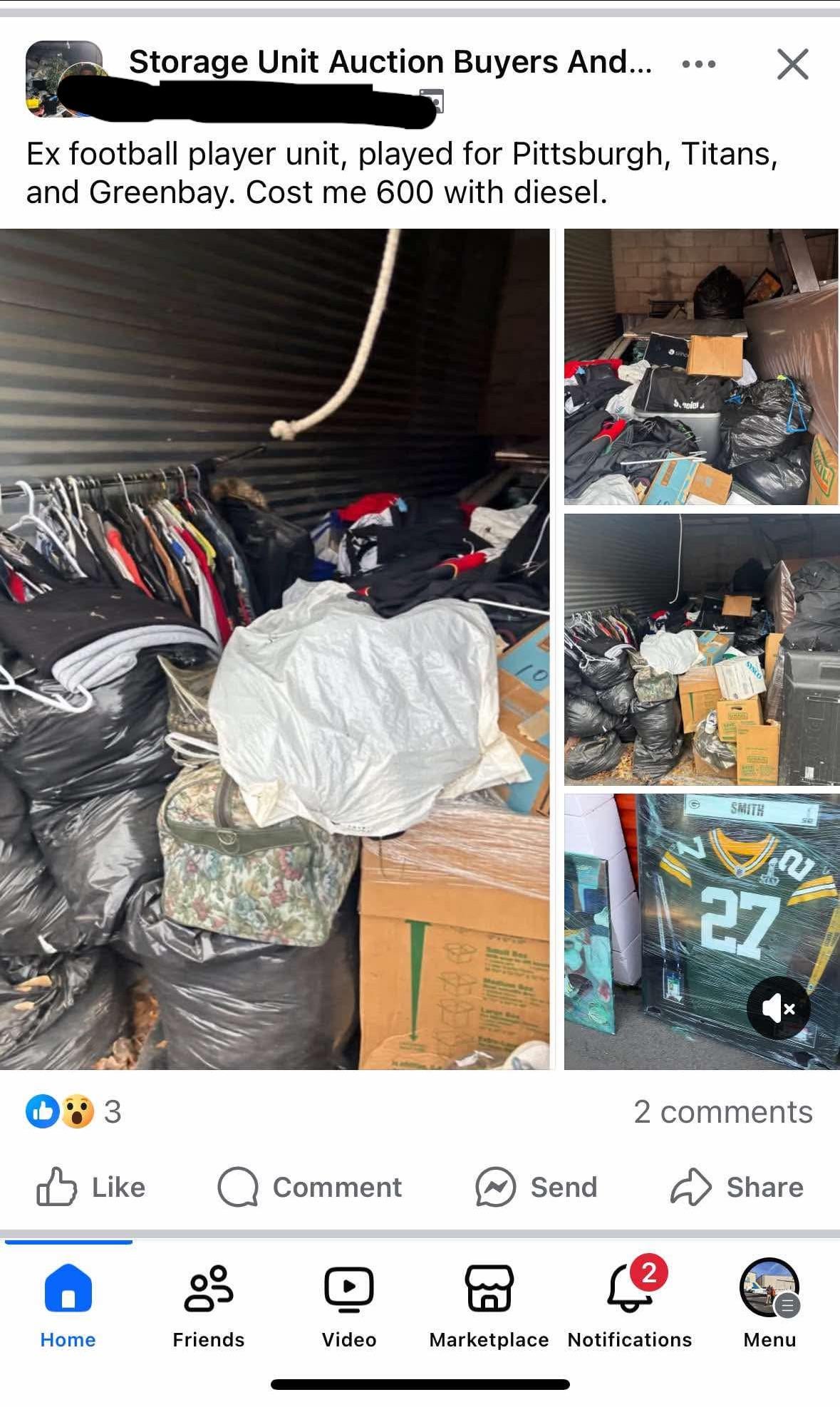The width and height of the screenshot is (840, 1407).
Task: Switch to the Friends tab
Action: [208, 1305]
